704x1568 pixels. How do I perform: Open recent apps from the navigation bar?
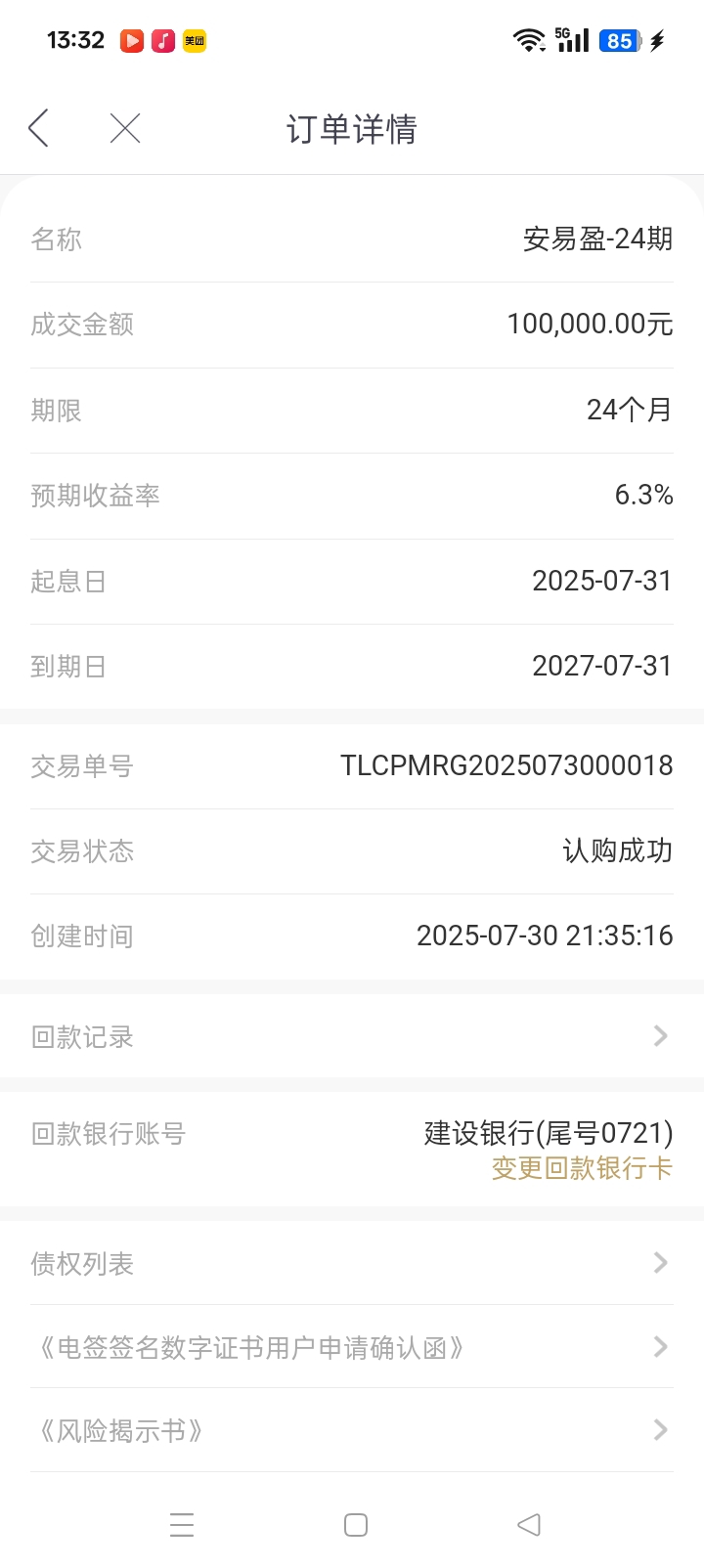(x=182, y=1525)
